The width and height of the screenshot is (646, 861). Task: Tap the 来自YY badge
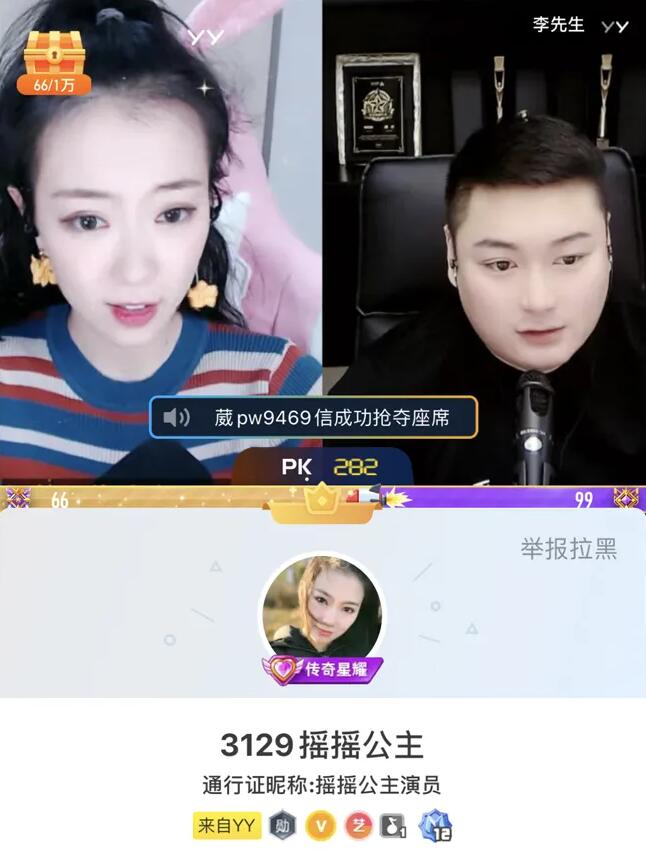(x=227, y=825)
